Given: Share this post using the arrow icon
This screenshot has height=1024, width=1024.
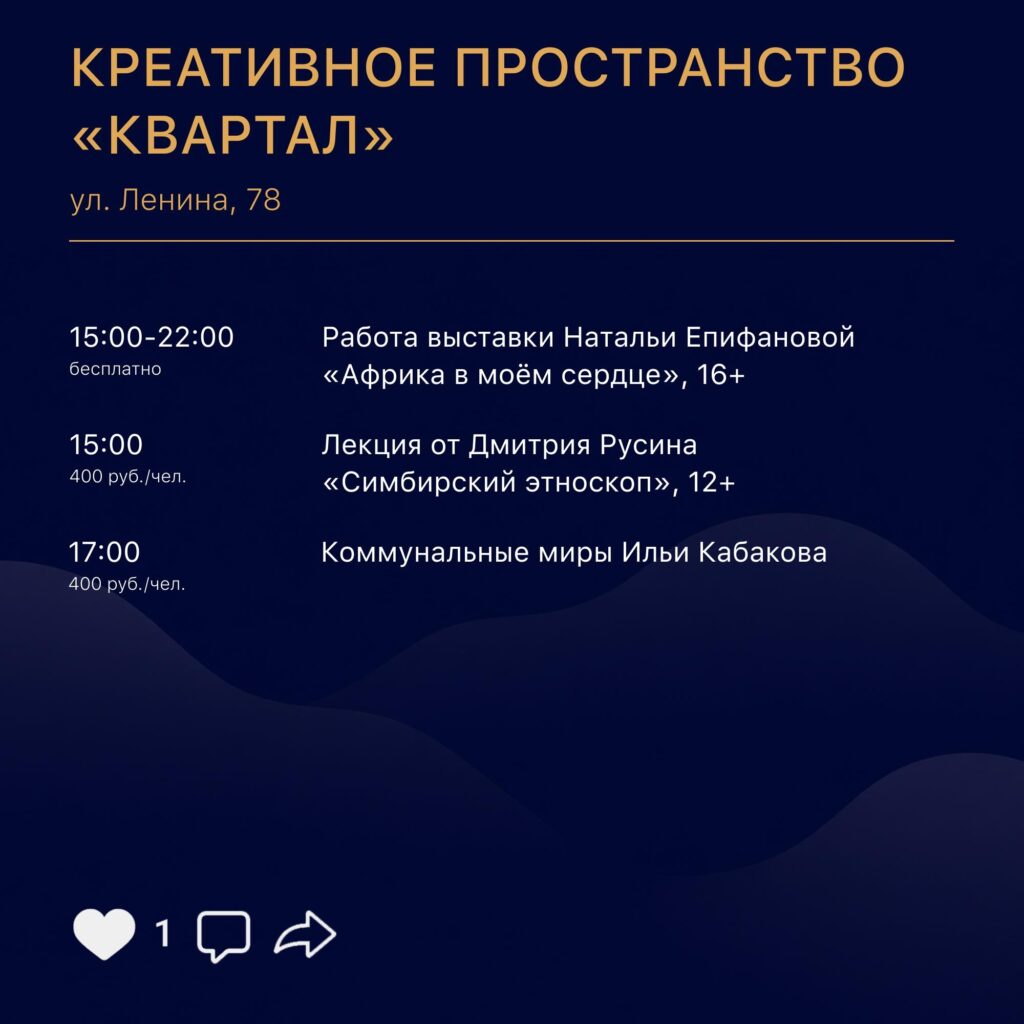Looking at the screenshot, I should click(x=304, y=934).
